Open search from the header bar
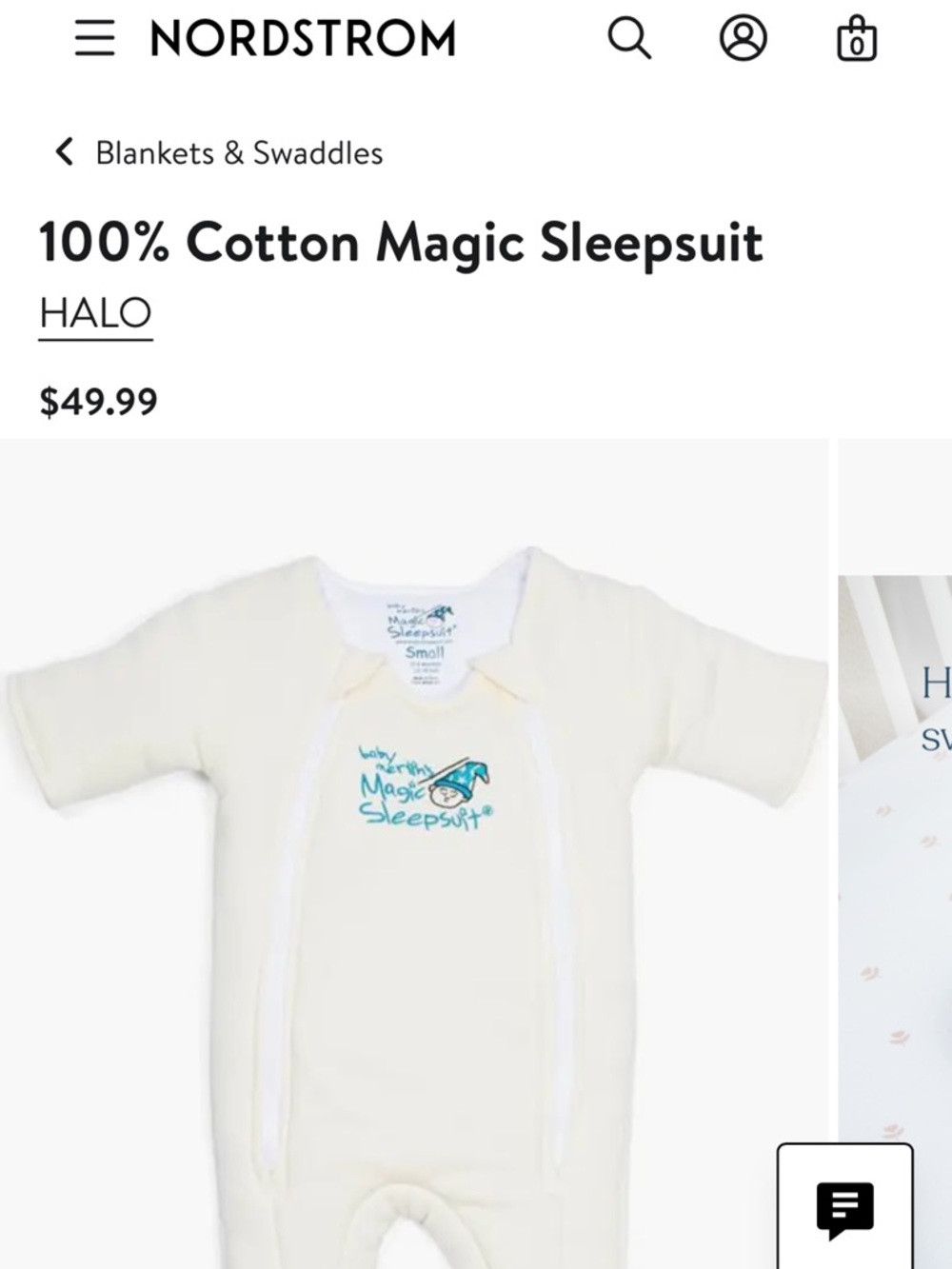 tap(628, 39)
